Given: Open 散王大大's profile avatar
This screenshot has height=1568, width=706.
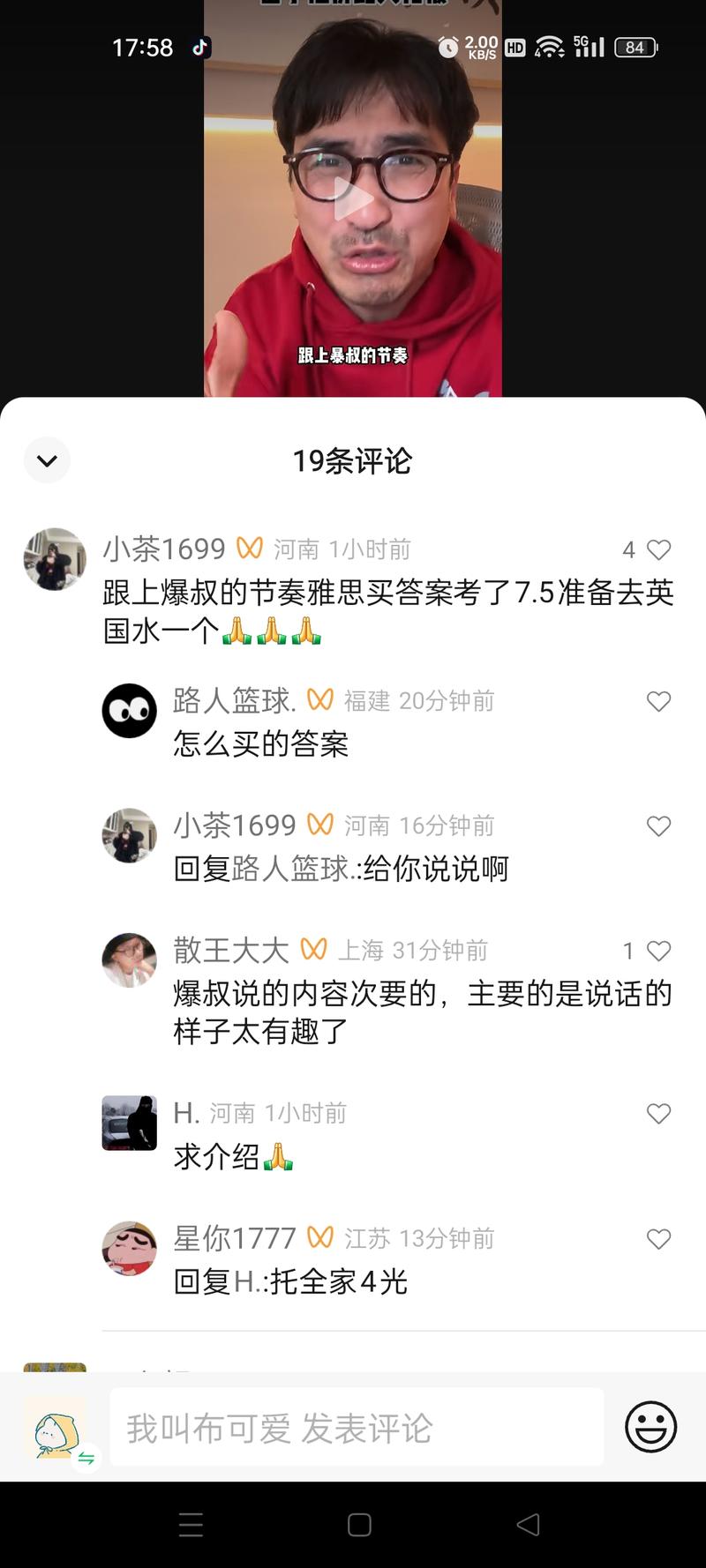Looking at the screenshot, I should coord(130,960).
